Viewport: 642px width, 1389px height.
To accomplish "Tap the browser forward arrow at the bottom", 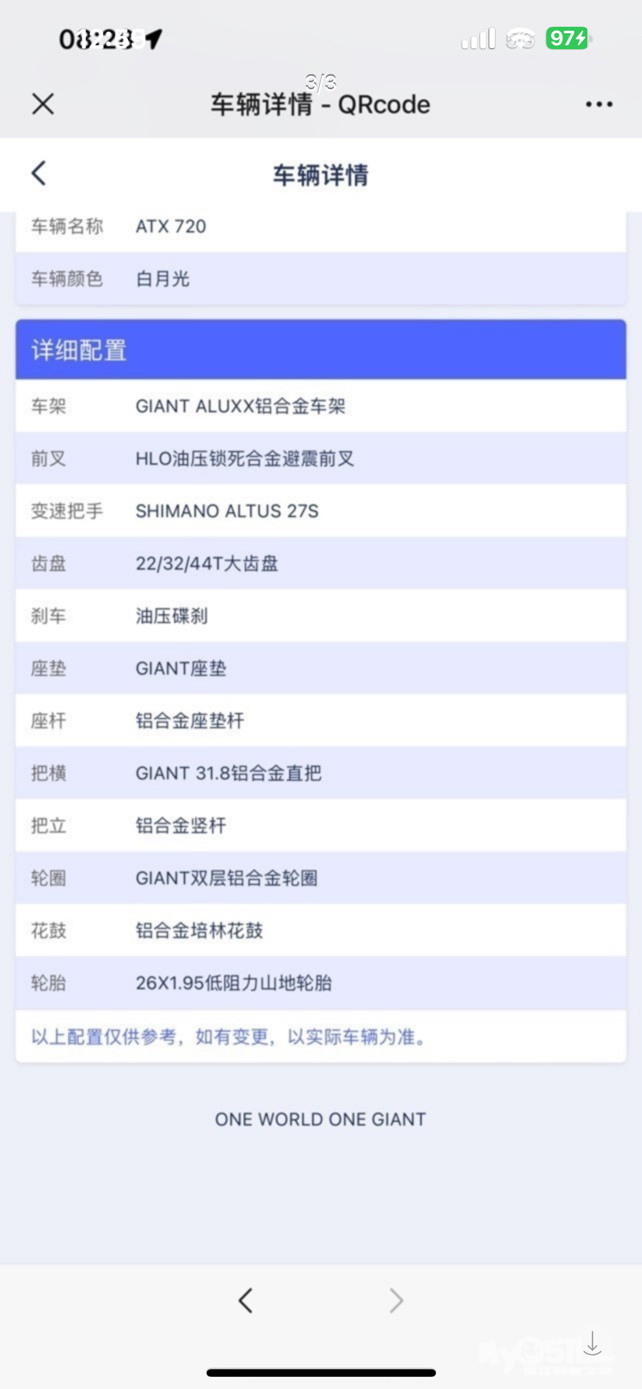I will pos(396,1300).
